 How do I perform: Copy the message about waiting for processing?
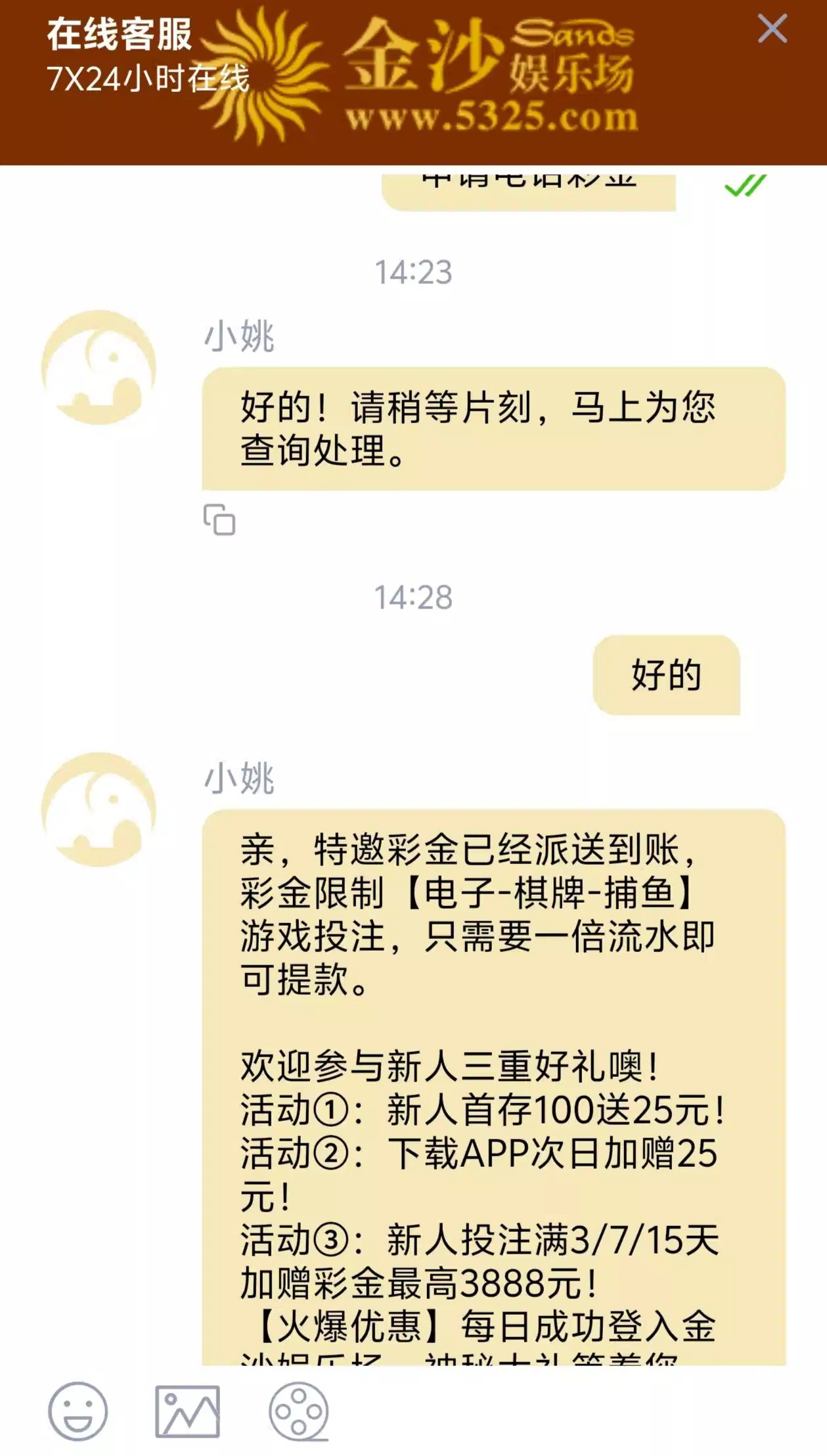click(x=219, y=520)
